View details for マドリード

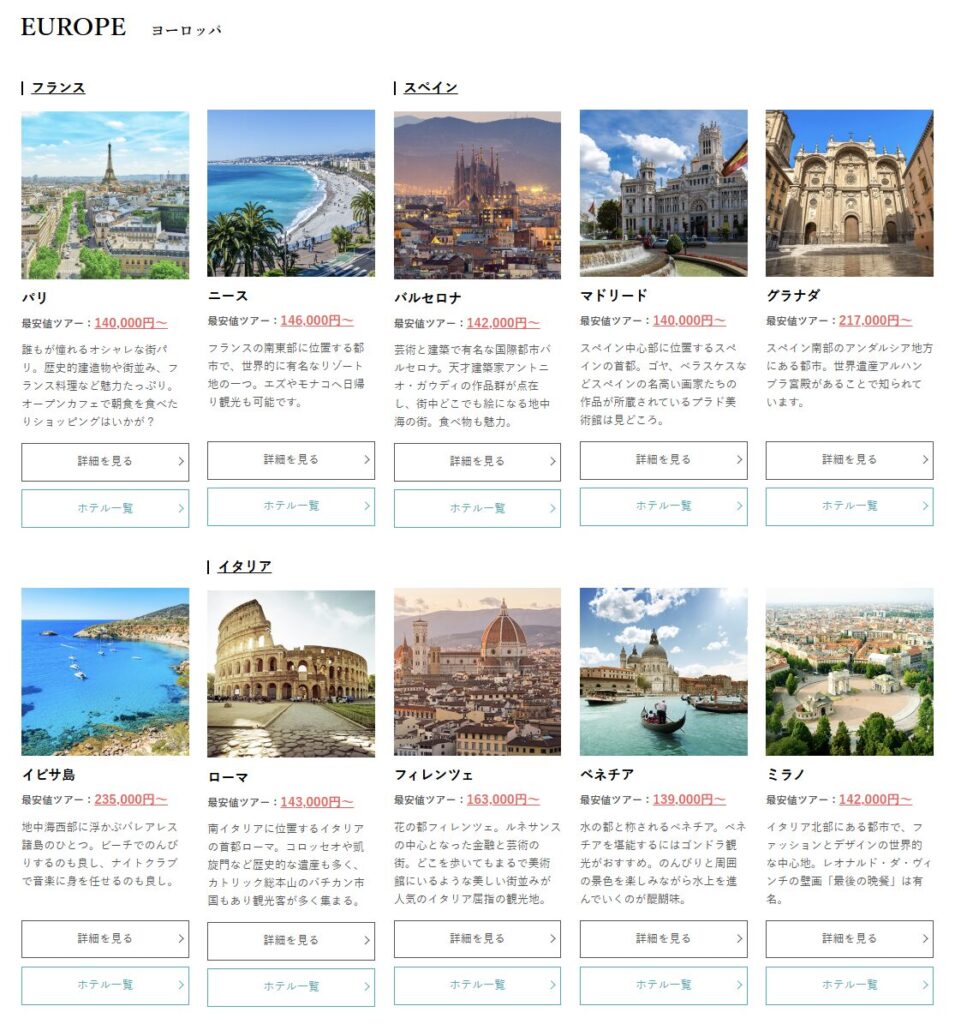click(x=663, y=460)
